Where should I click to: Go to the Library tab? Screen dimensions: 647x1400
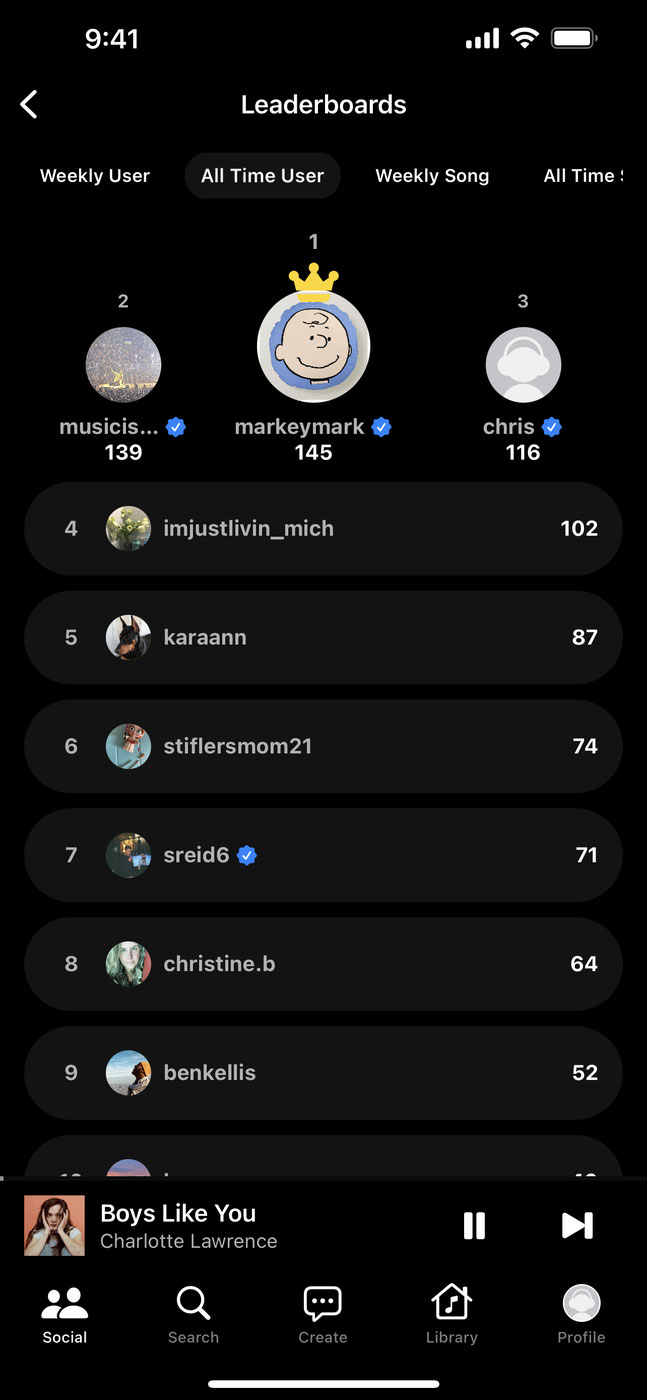[x=452, y=1315]
